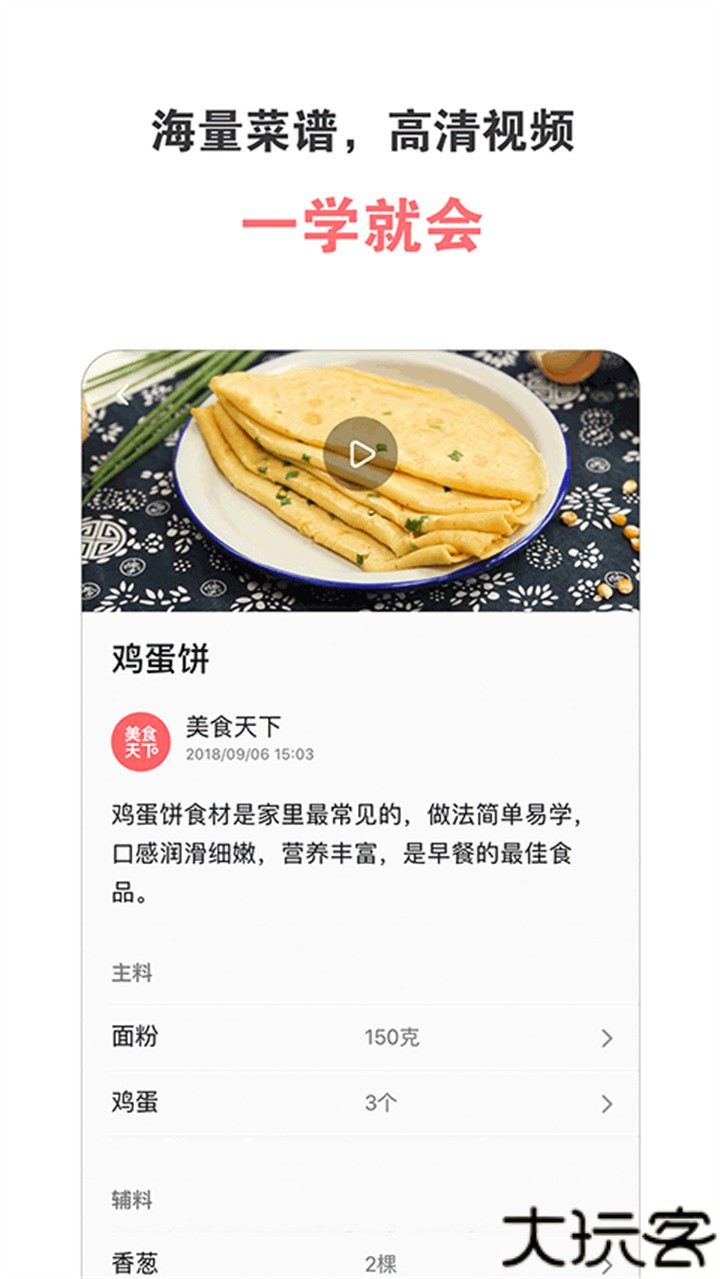This screenshot has height=1279, width=720.
Task: Tap the back arrow on the video
Action: [122, 392]
